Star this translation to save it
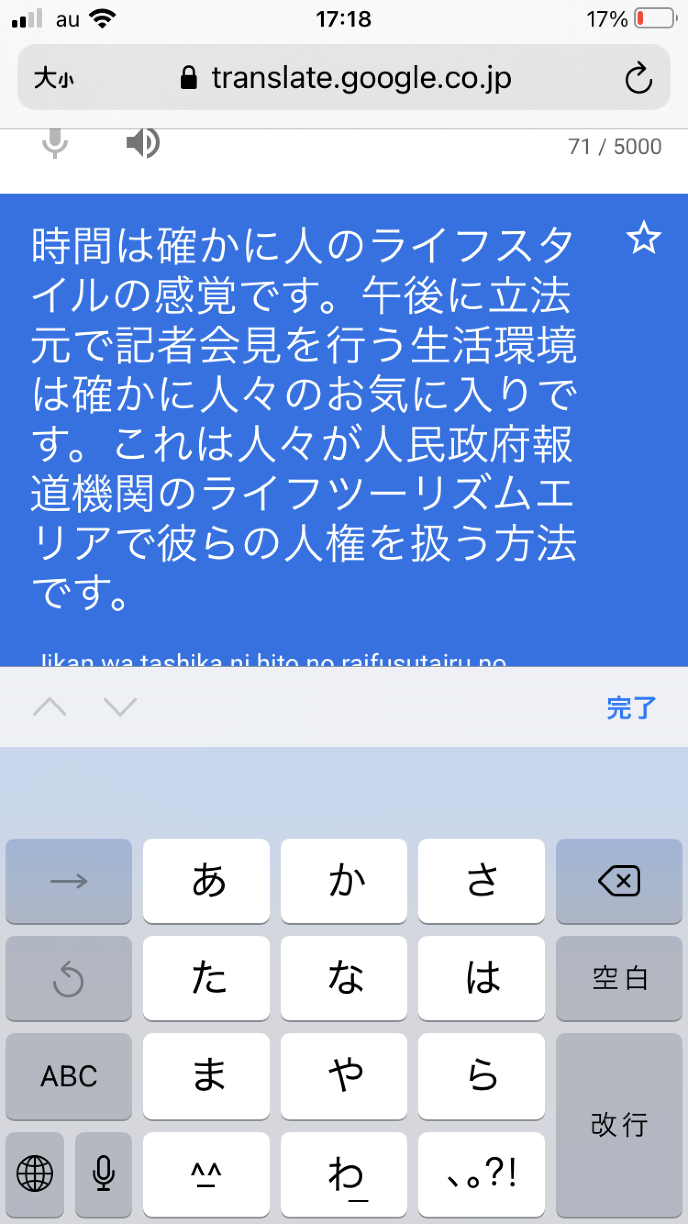This screenshot has width=688, height=1224. (x=643, y=238)
